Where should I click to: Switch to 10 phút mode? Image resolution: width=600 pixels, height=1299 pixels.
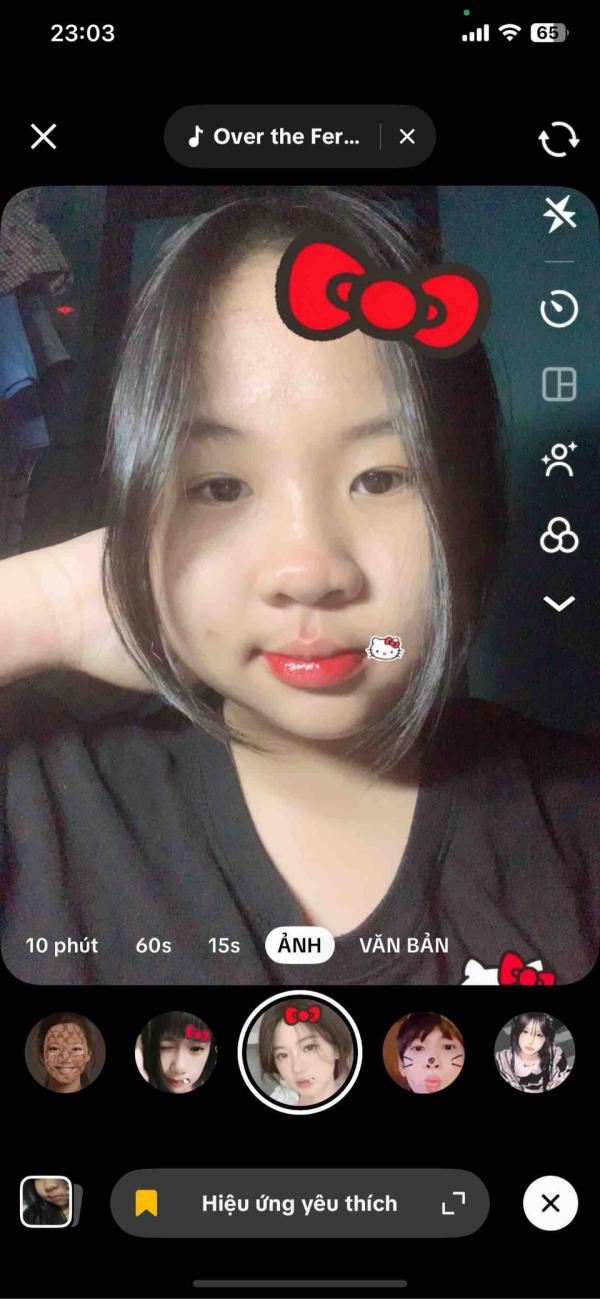coord(62,945)
